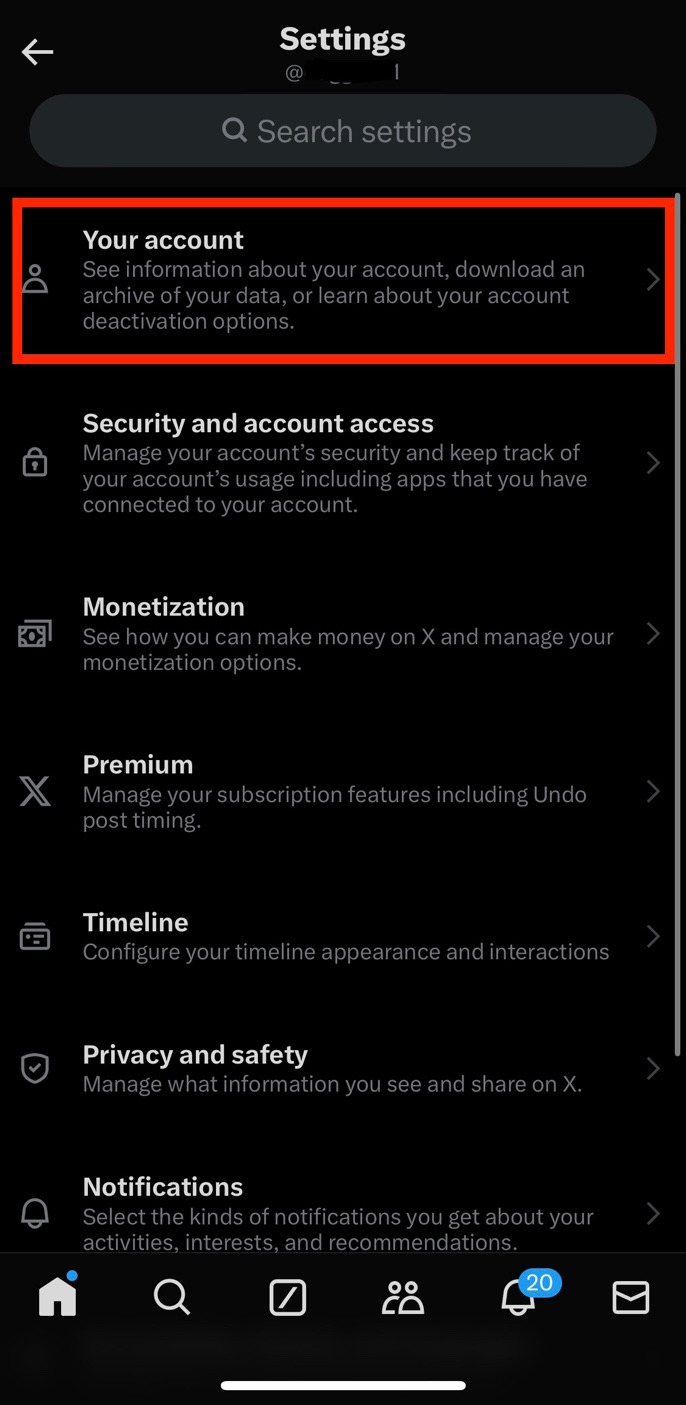Go back using the arrow icon
The width and height of the screenshot is (686, 1405).
click(x=38, y=52)
